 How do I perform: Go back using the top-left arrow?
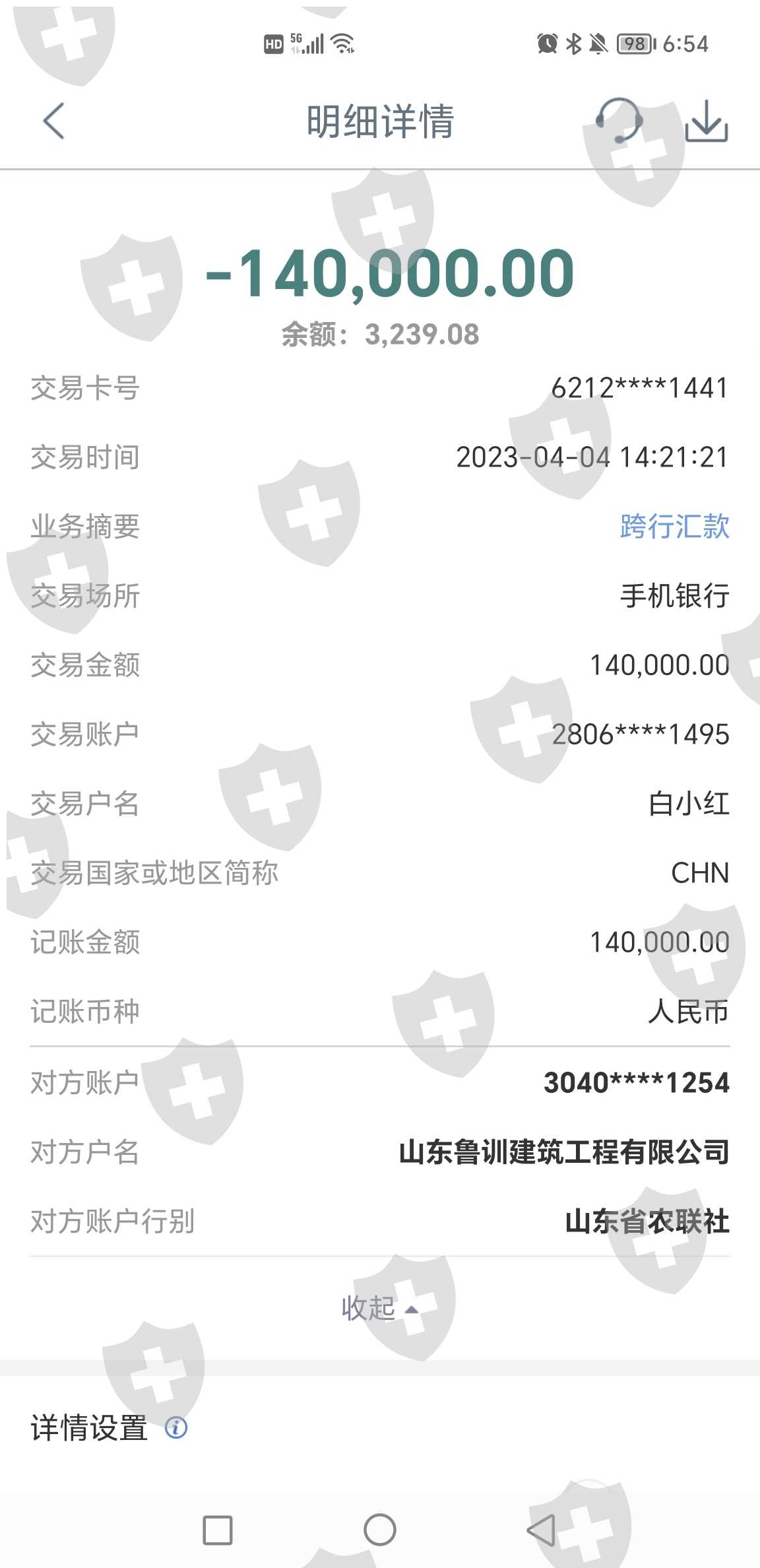point(53,121)
